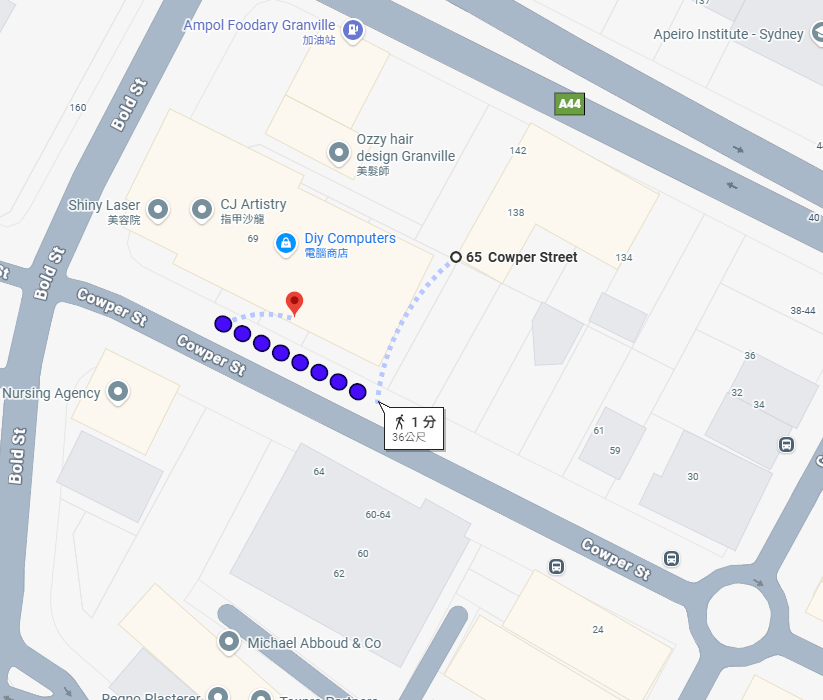The width and height of the screenshot is (823, 700).
Task: Open the CJ Artistry place marker
Action: point(201,209)
